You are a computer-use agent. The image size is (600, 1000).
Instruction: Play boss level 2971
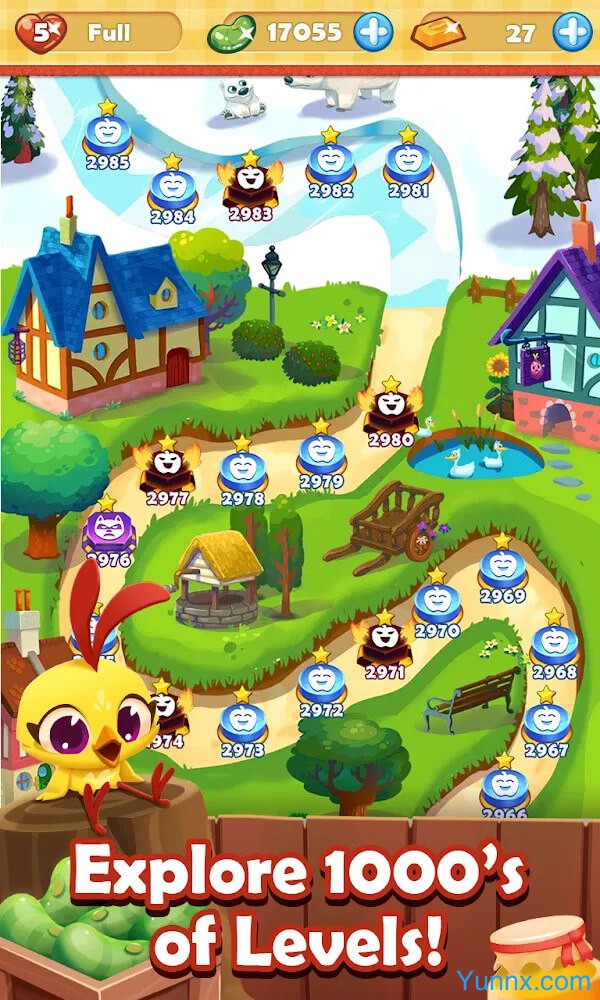pos(385,643)
